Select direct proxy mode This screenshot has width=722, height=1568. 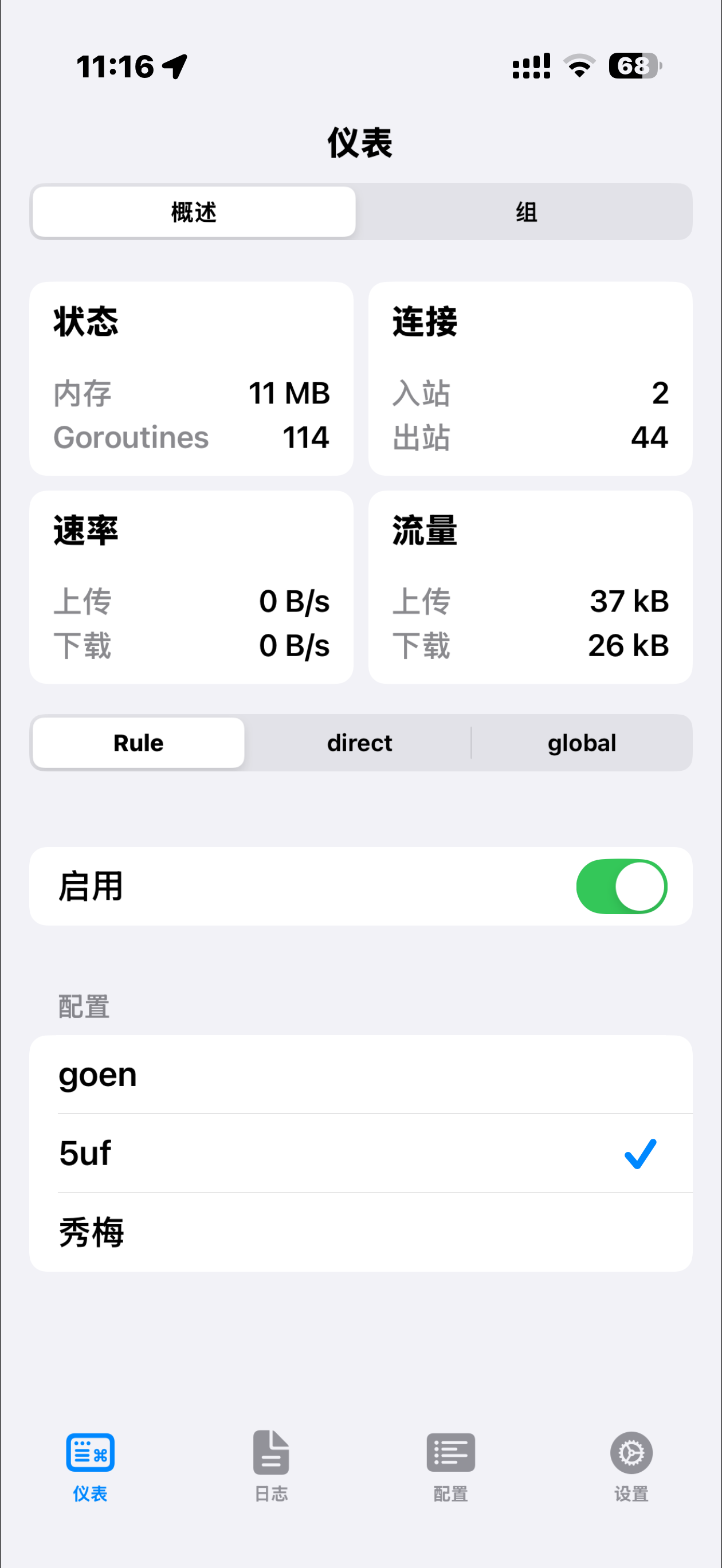[x=359, y=743]
